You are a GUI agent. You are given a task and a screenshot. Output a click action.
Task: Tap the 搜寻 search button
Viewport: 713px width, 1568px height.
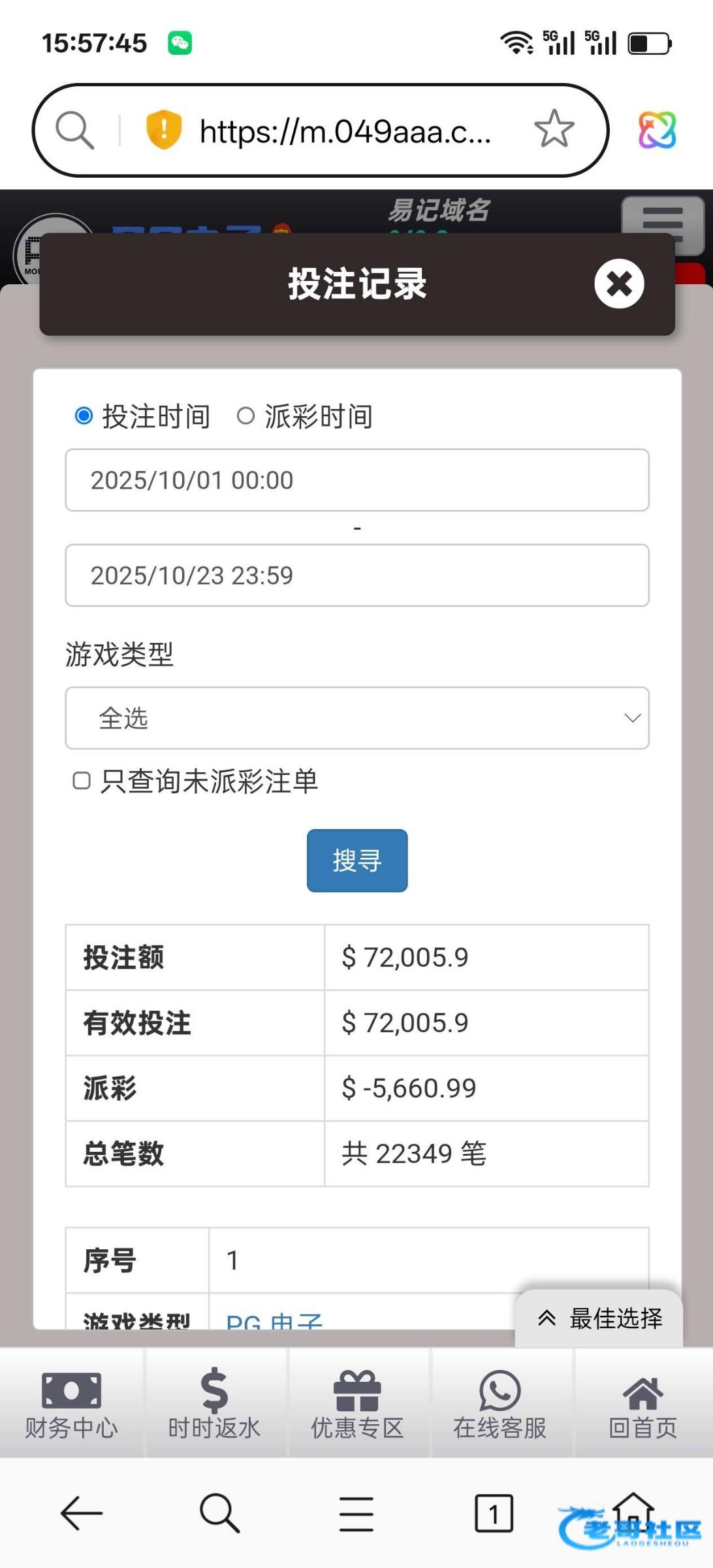[356, 860]
